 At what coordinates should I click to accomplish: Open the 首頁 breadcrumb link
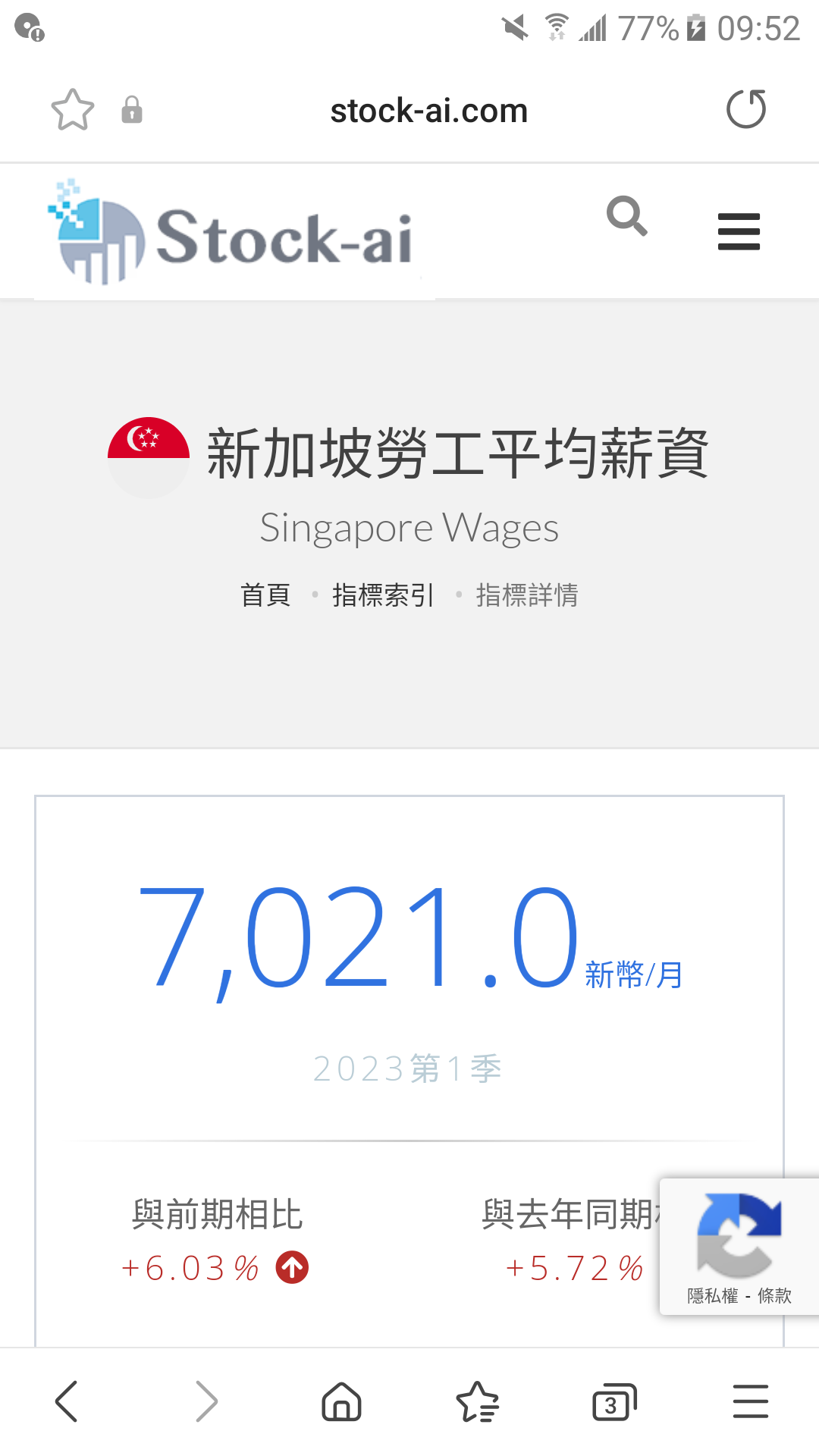coord(265,595)
